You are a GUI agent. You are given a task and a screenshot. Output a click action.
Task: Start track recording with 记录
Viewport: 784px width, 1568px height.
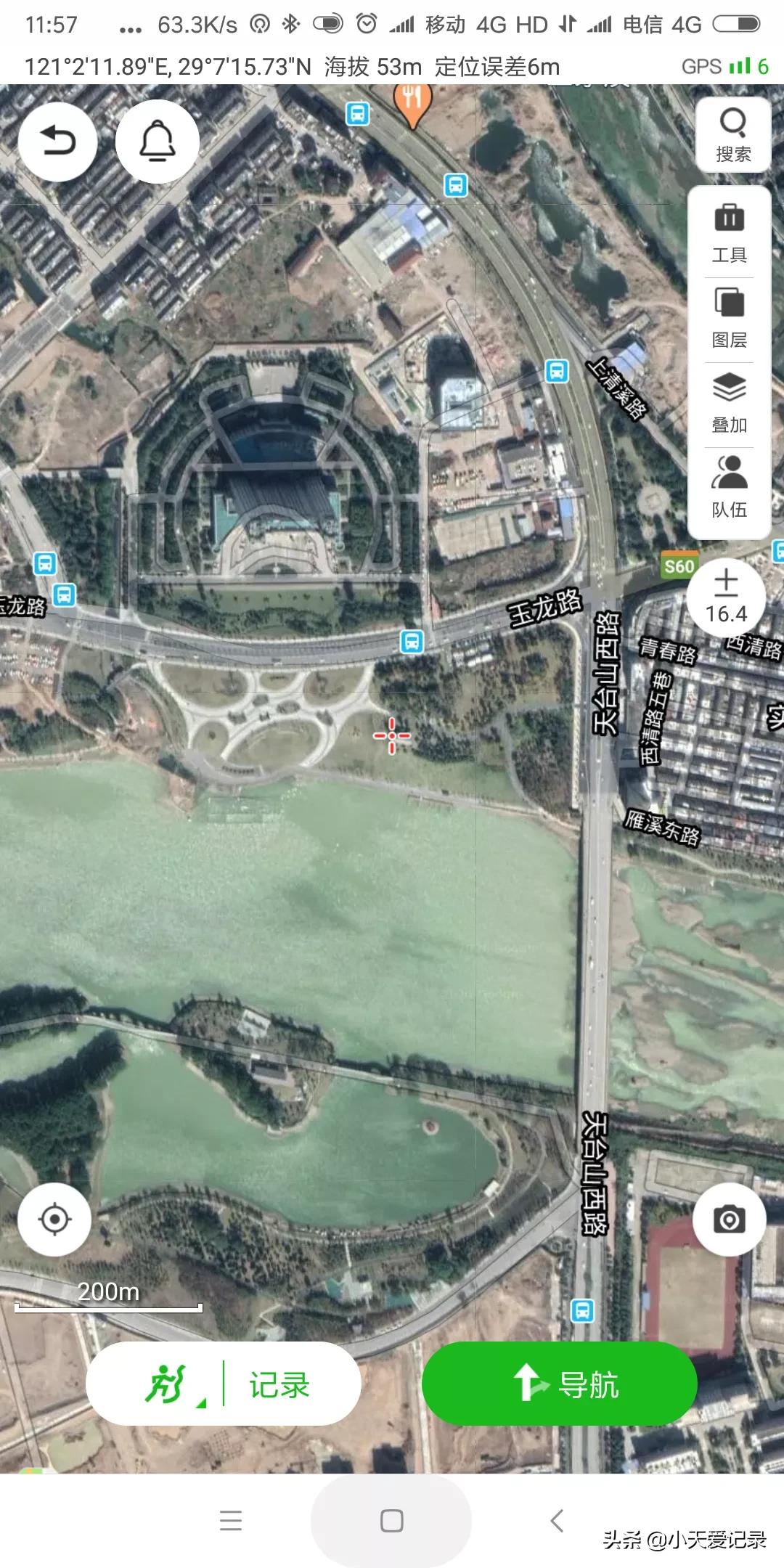[x=224, y=1384]
